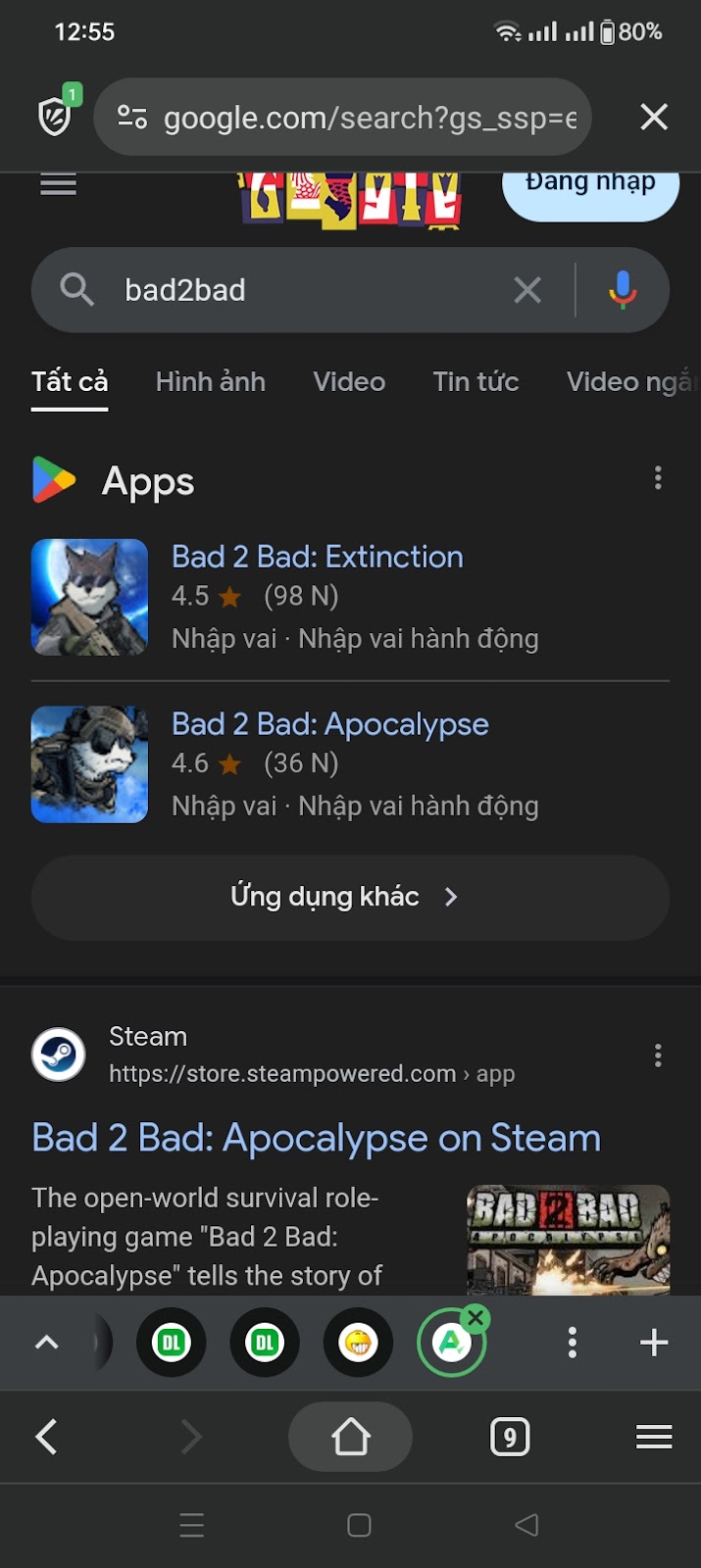The width and height of the screenshot is (701, 1568).
Task: Switch to the Tin tức tab
Action: coord(476,382)
